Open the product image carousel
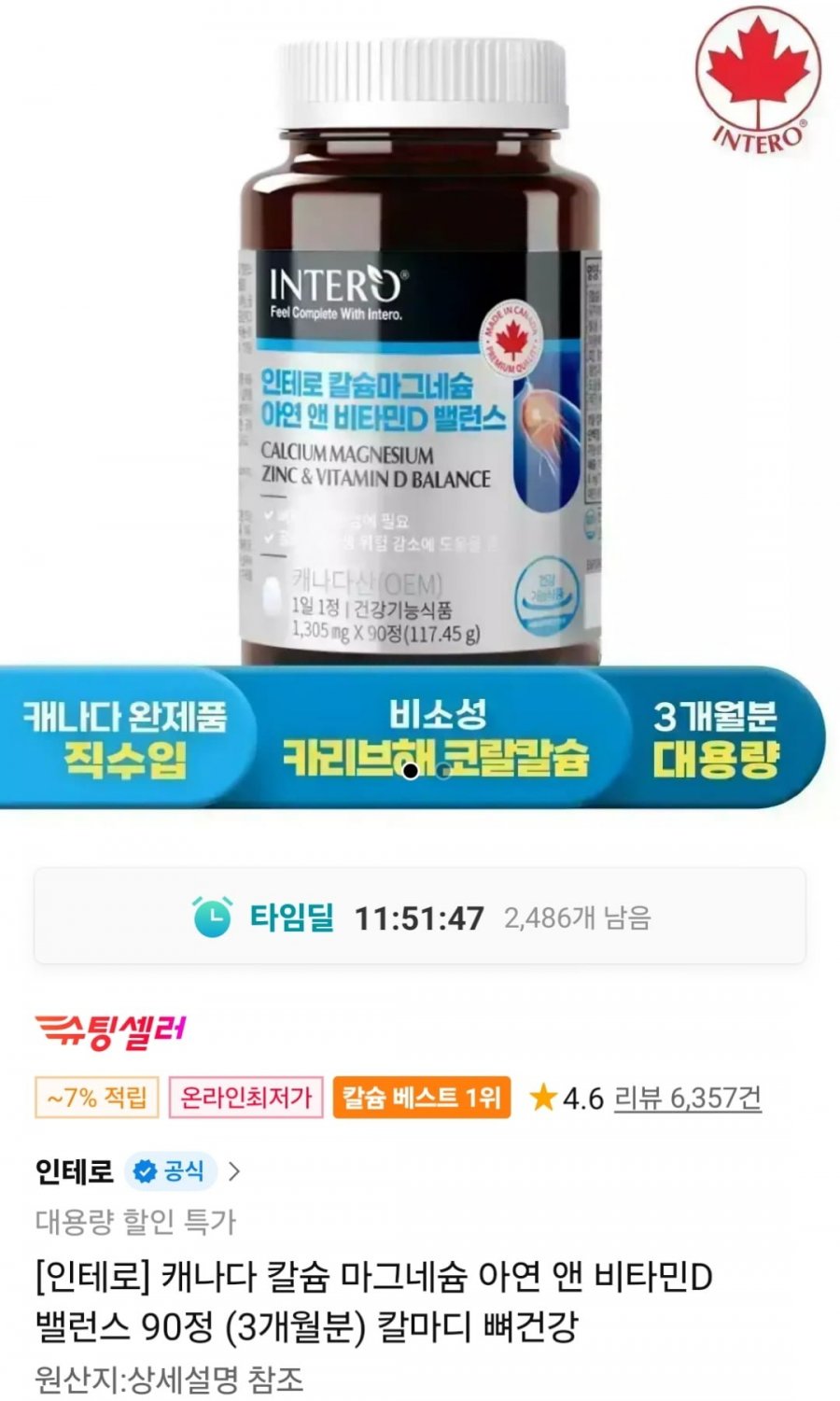Screen dimensions: 840x1401 tap(420, 401)
